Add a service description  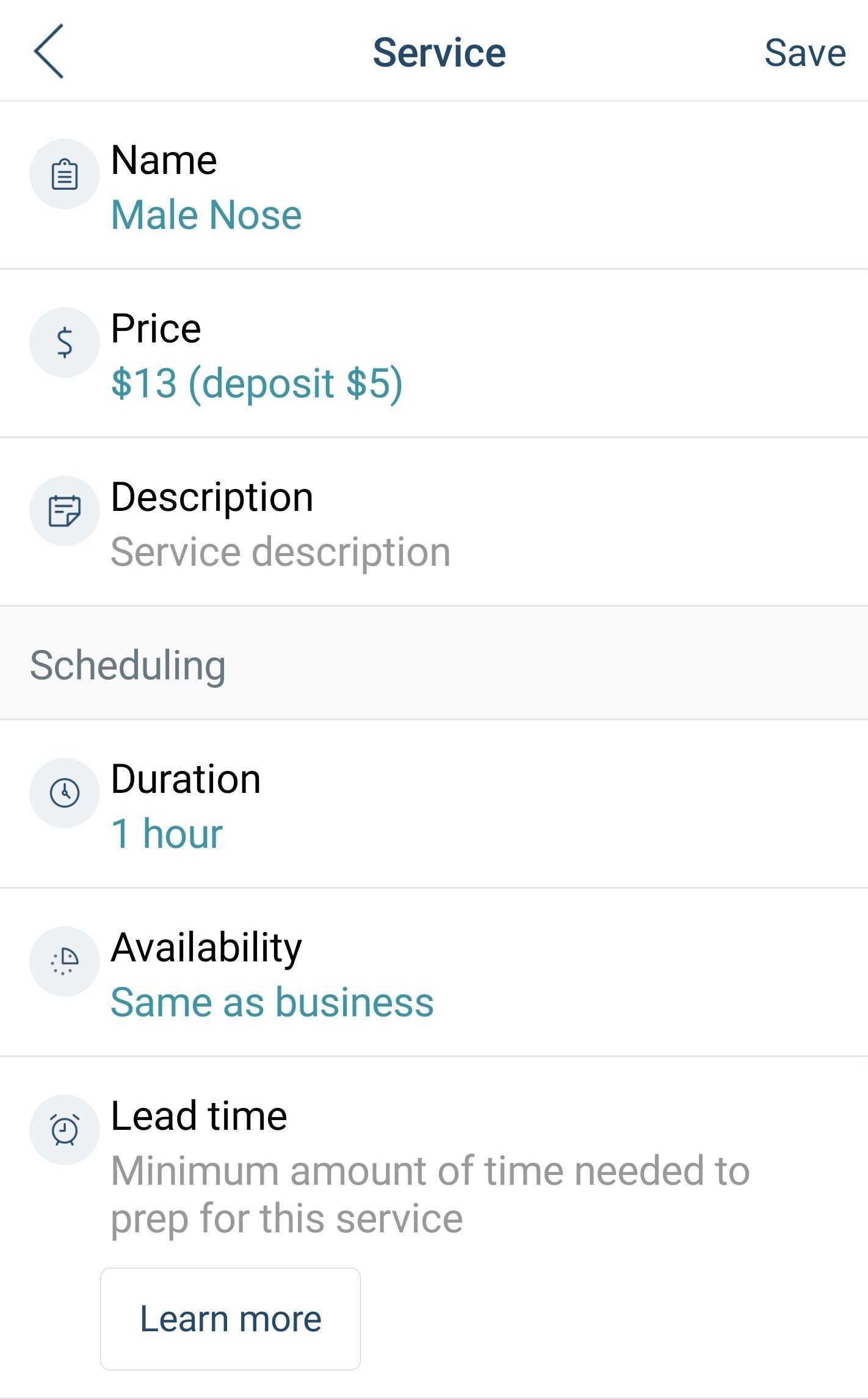tap(434, 522)
